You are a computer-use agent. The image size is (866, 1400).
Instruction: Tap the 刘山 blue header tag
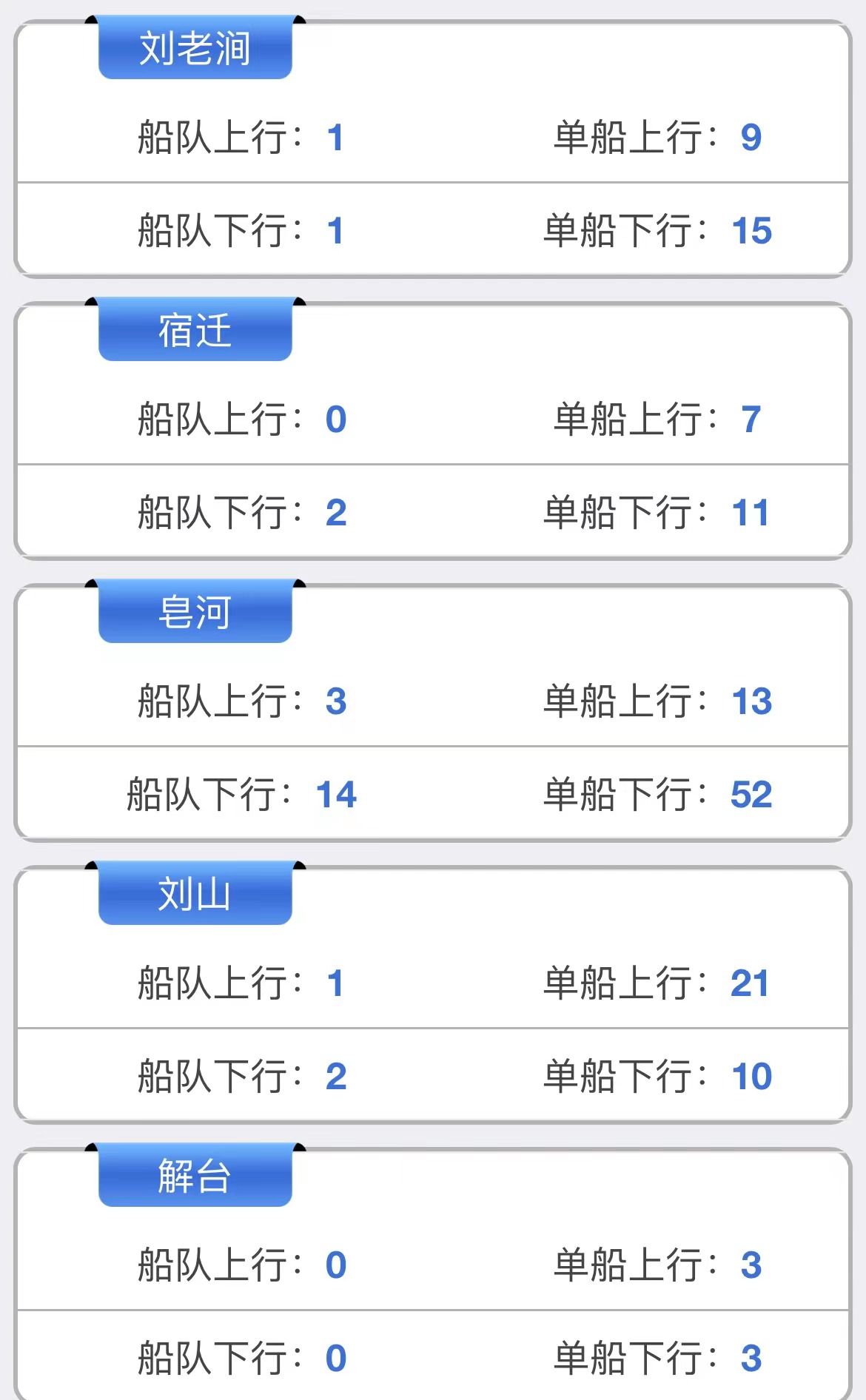195,893
